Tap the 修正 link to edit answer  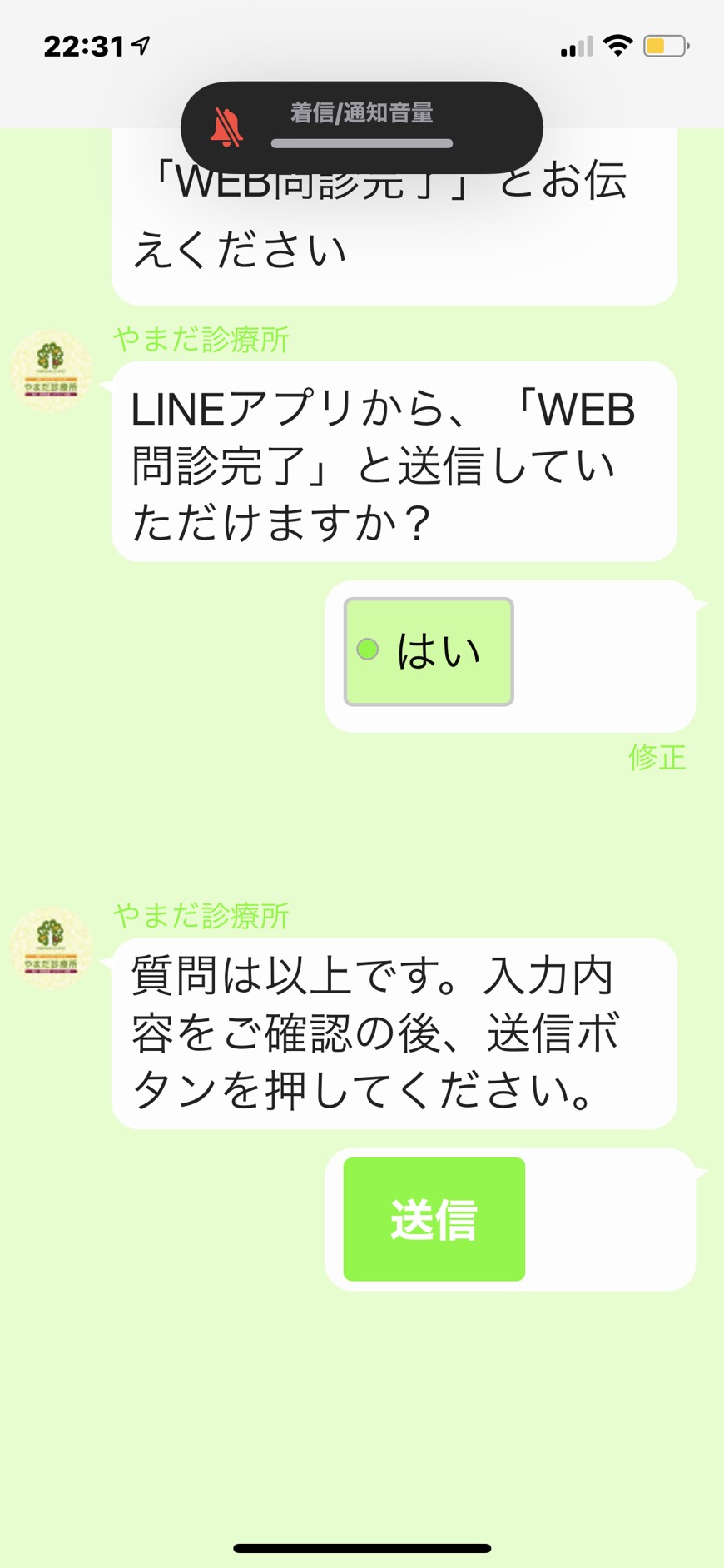(657, 758)
